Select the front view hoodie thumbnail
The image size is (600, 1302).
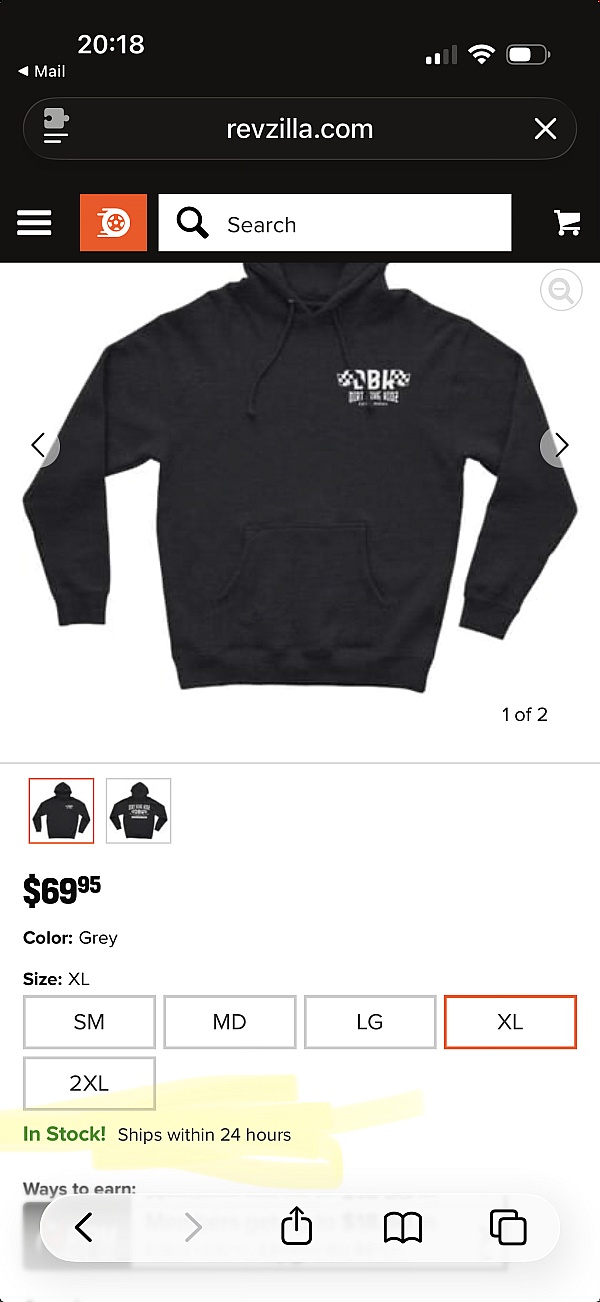pos(61,811)
